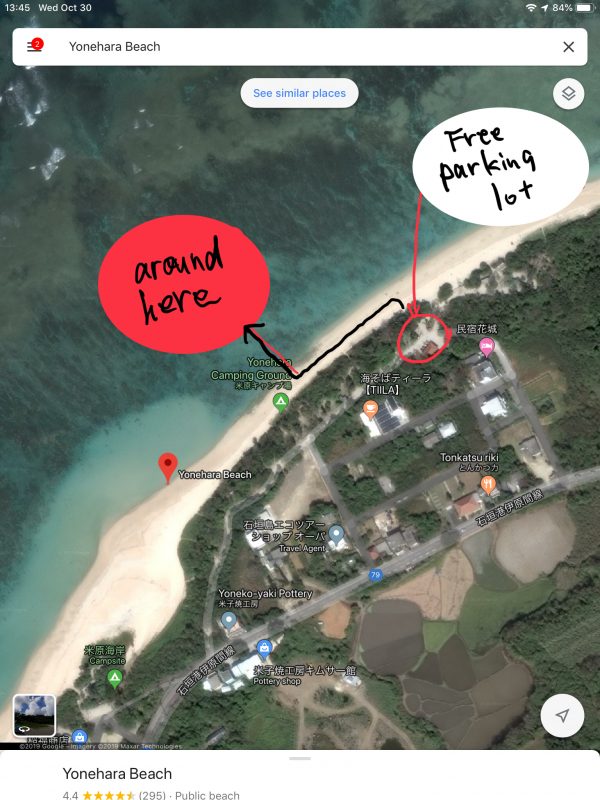Open the hamburger menu
This screenshot has width=600, height=800.
point(33,47)
